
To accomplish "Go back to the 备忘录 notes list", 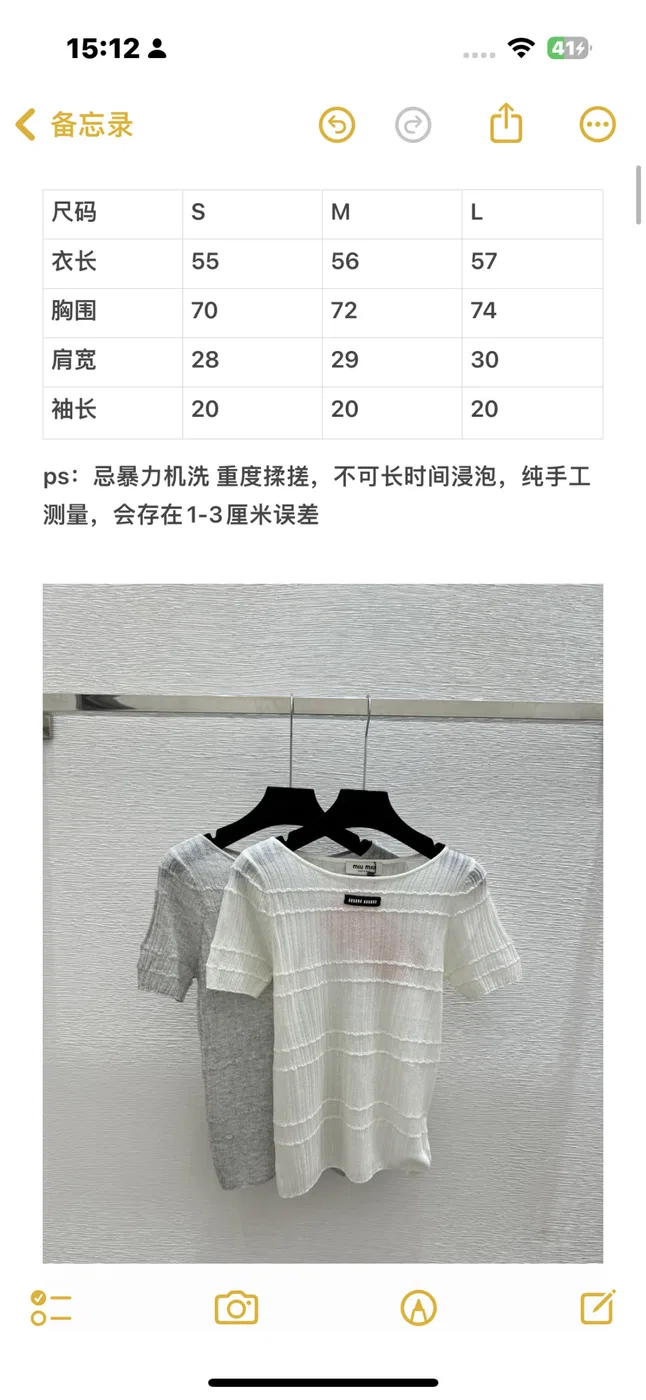I will pos(75,125).
